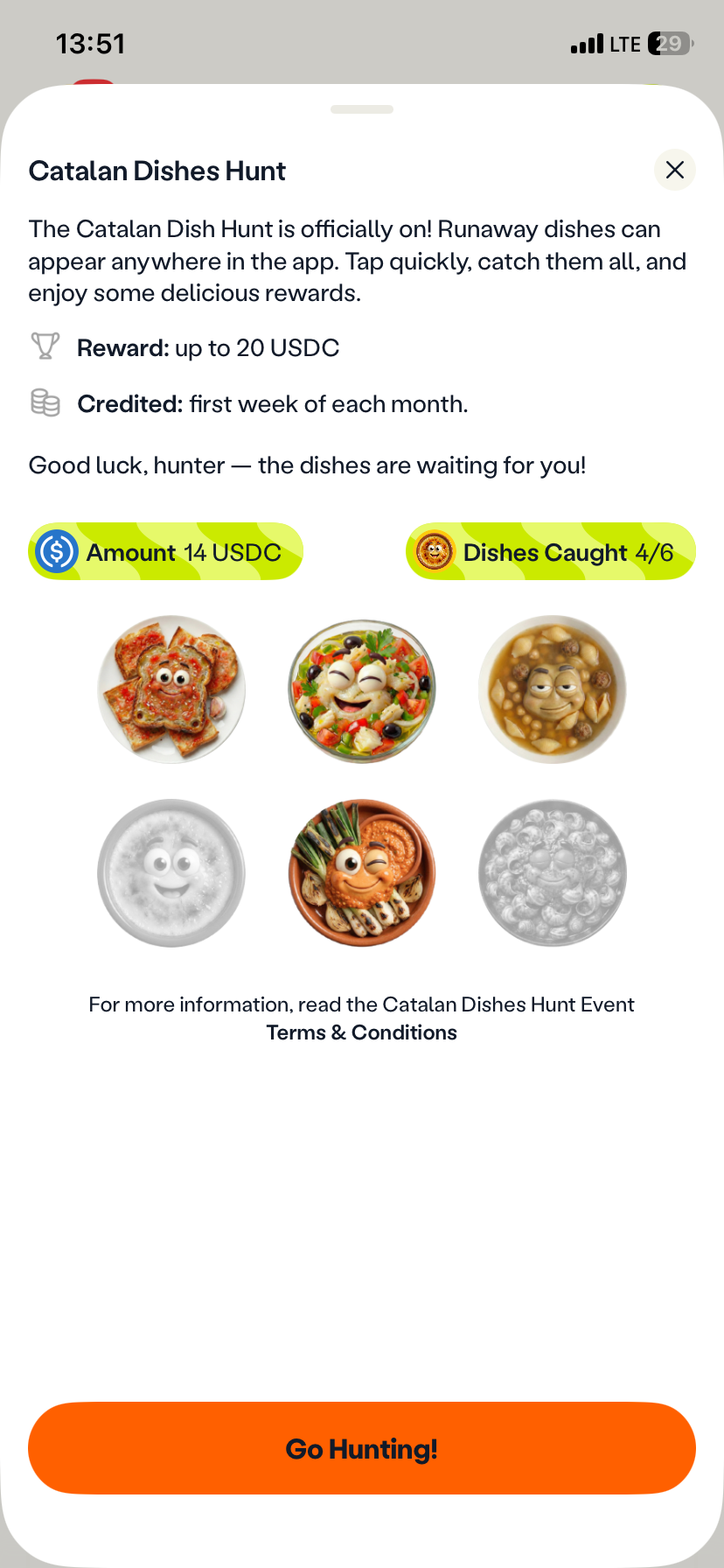Open the Terms & Conditions link
Image resolution: width=724 pixels, height=1568 pixels.
[361, 1032]
